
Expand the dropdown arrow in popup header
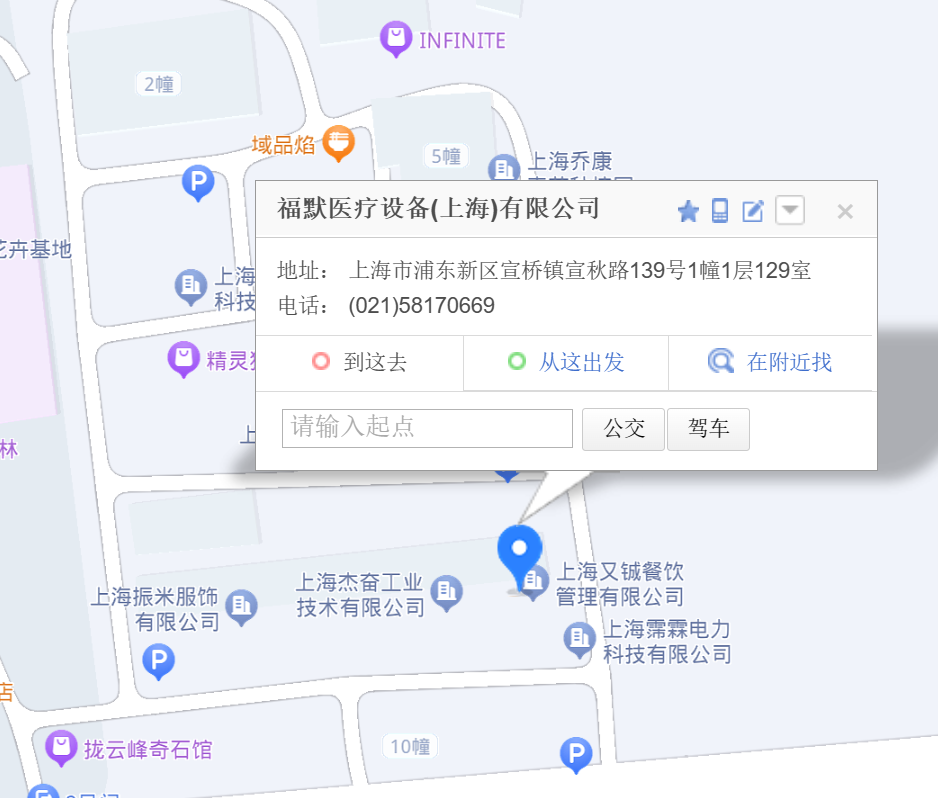coord(790,211)
